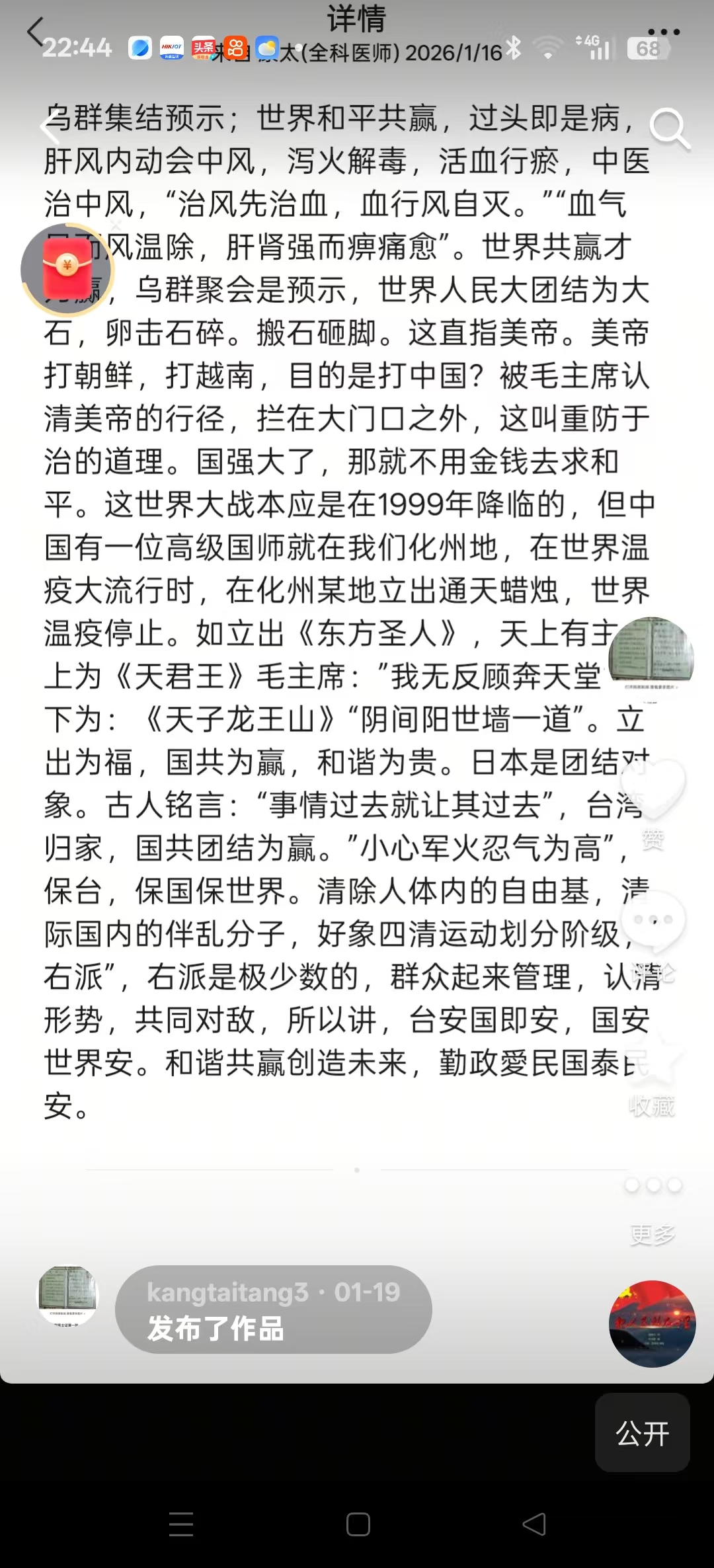
Task: Open the spinning music disc
Action: click(x=652, y=1323)
